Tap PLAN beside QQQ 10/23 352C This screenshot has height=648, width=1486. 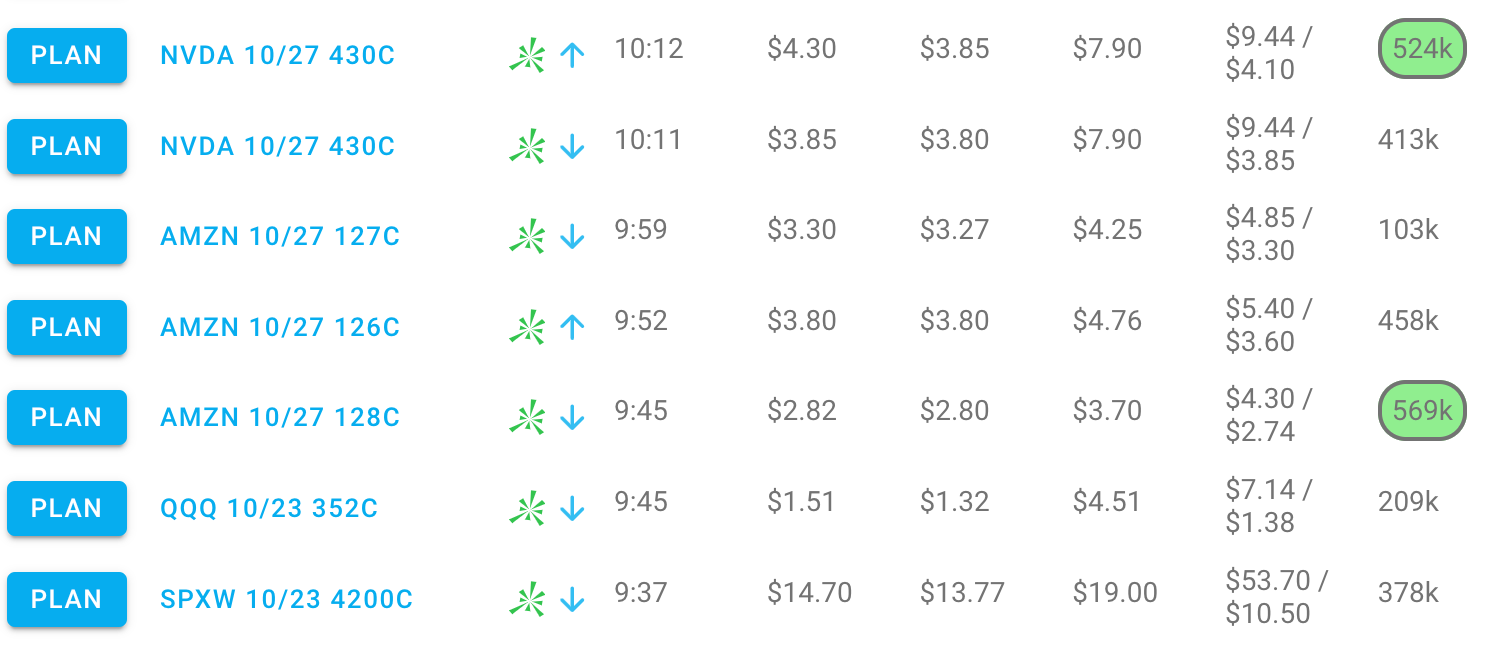[67, 508]
